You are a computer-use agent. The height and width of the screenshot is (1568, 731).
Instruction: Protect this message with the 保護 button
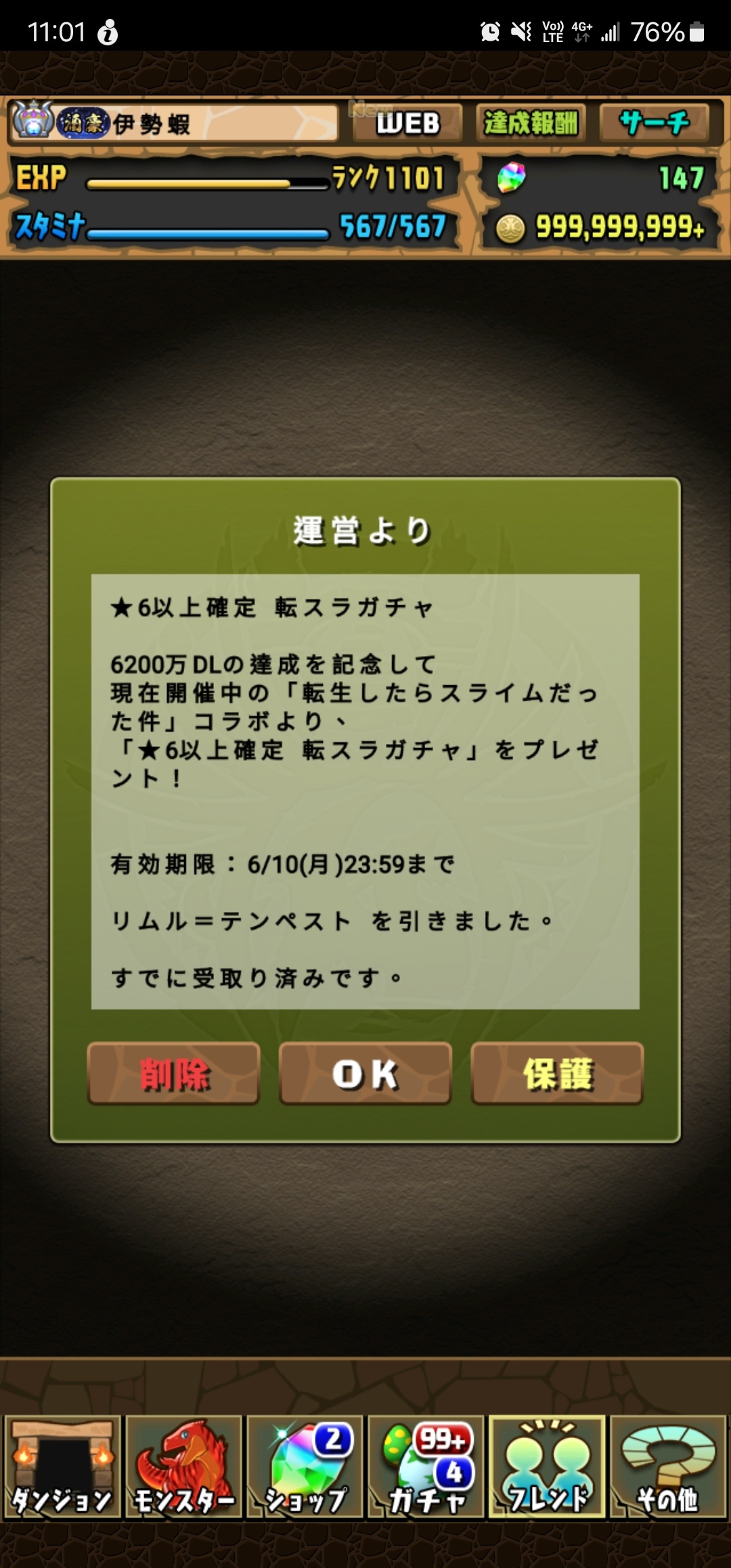[x=557, y=1074]
